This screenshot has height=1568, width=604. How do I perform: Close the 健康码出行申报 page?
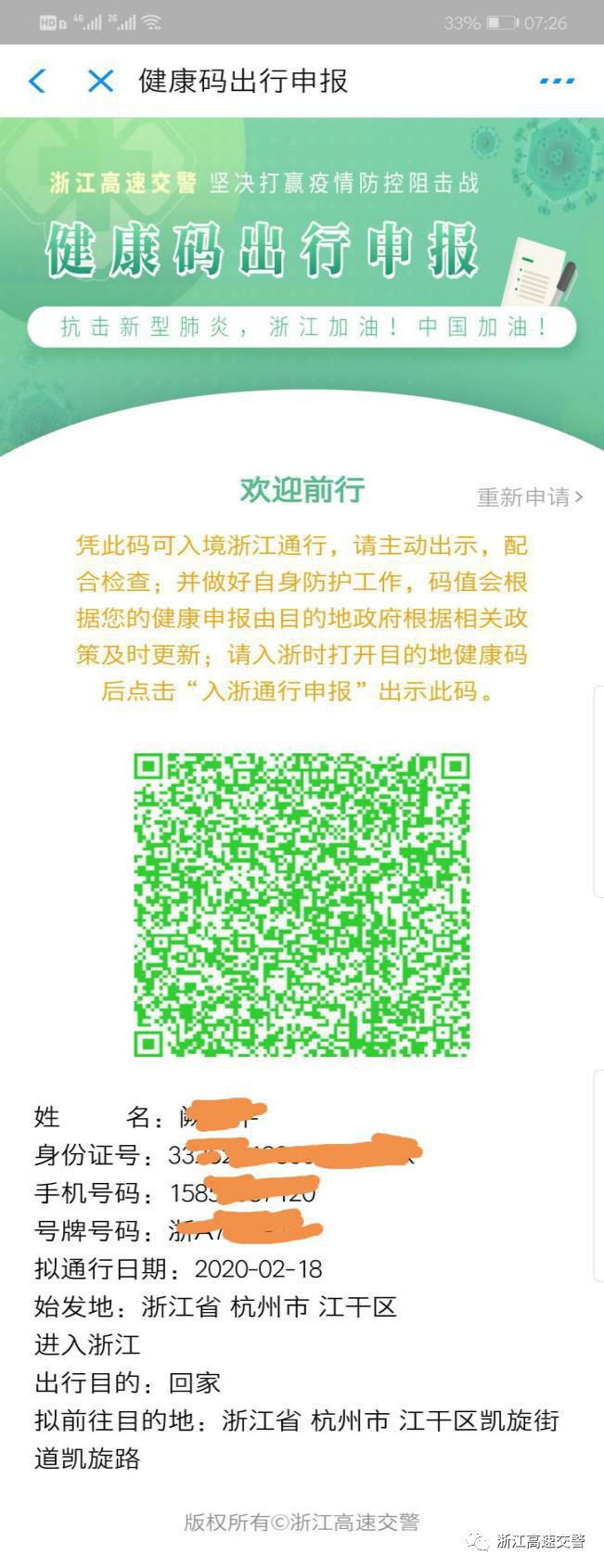(100, 81)
